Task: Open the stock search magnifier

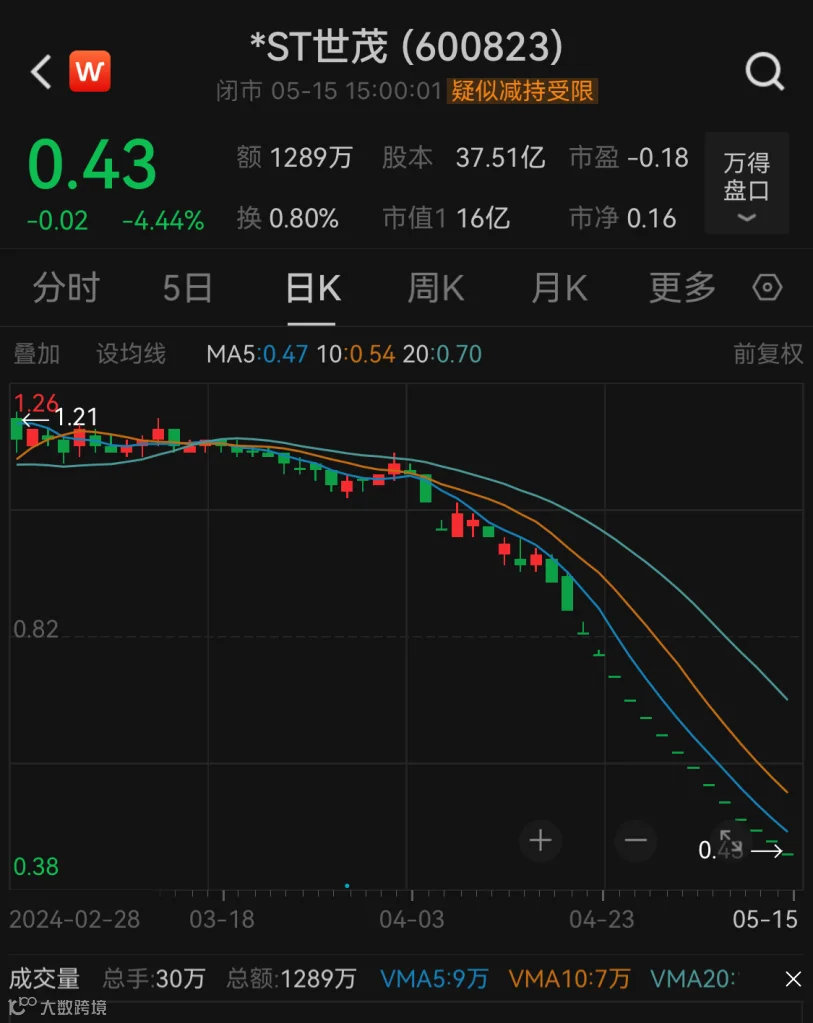Action: 765,72
